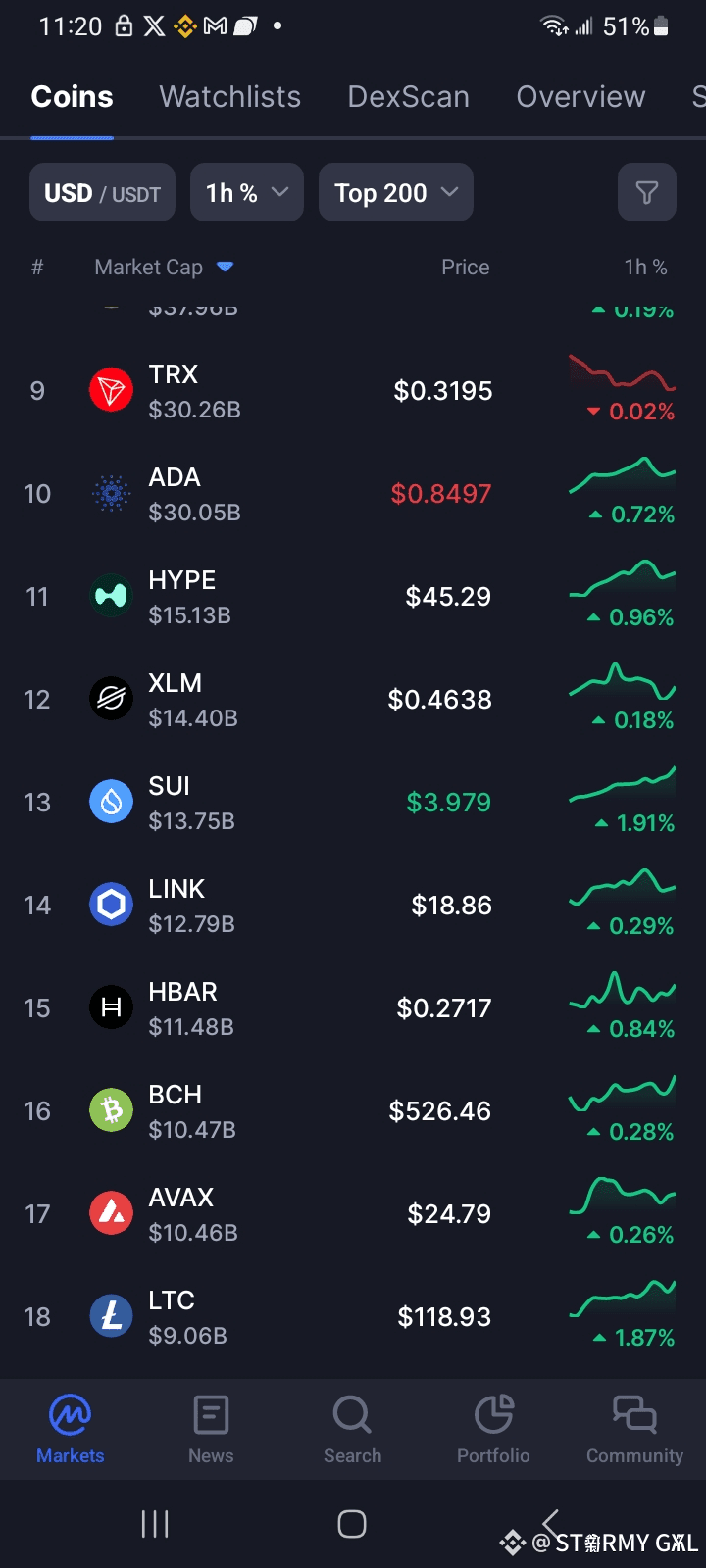Open the Search tab
This screenshot has height=1568, width=706.
(x=352, y=1429)
